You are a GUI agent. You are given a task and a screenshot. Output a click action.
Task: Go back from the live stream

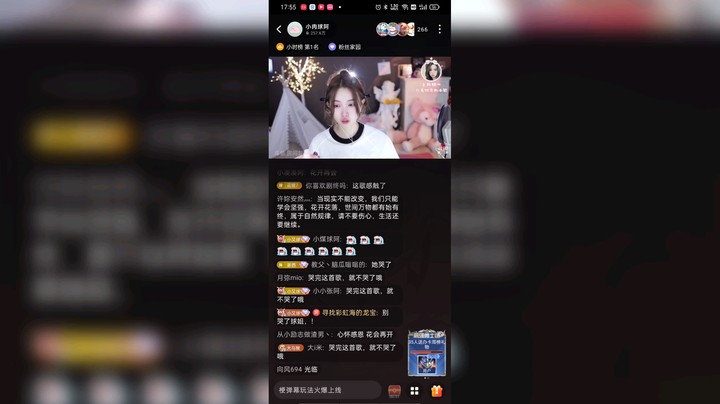point(278,29)
